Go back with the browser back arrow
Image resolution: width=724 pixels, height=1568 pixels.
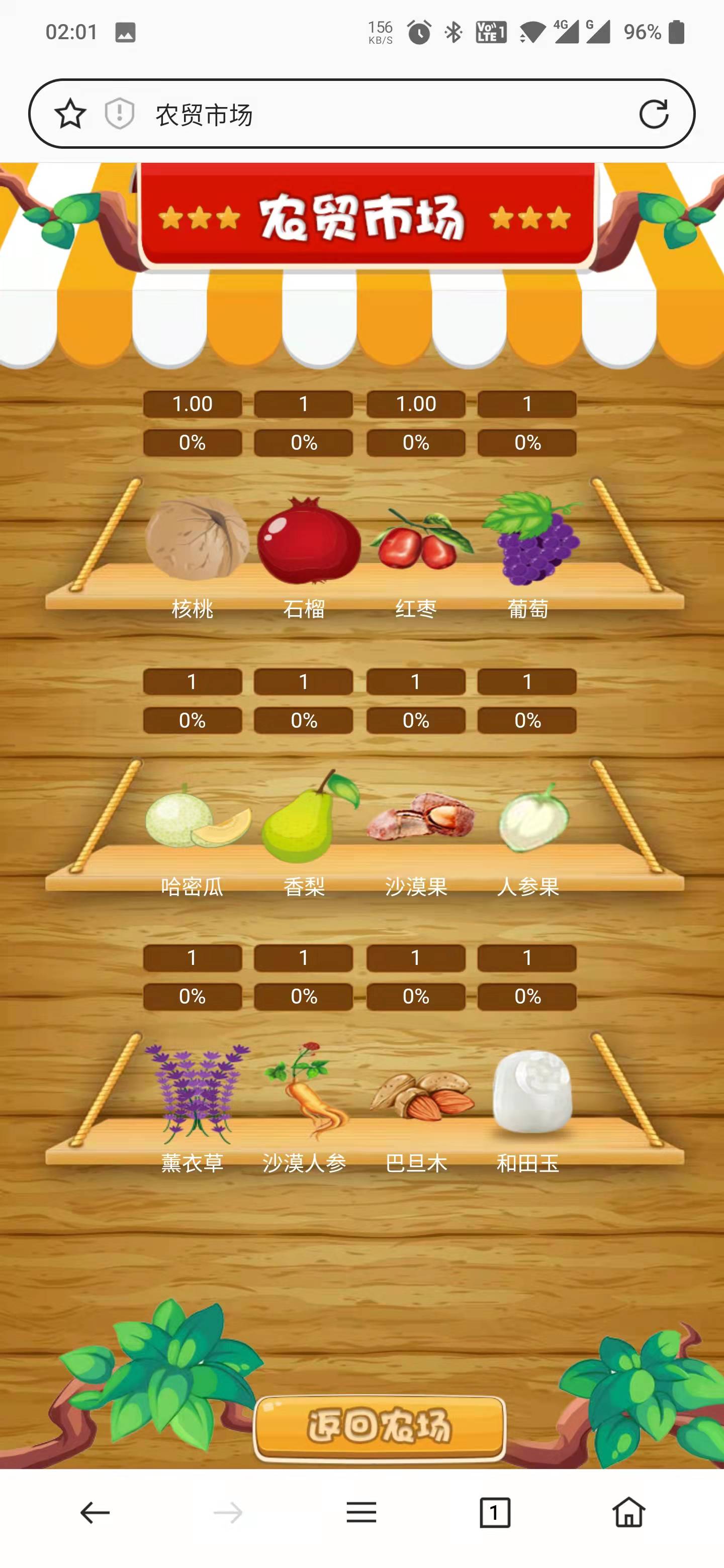[x=95, y=1512]
